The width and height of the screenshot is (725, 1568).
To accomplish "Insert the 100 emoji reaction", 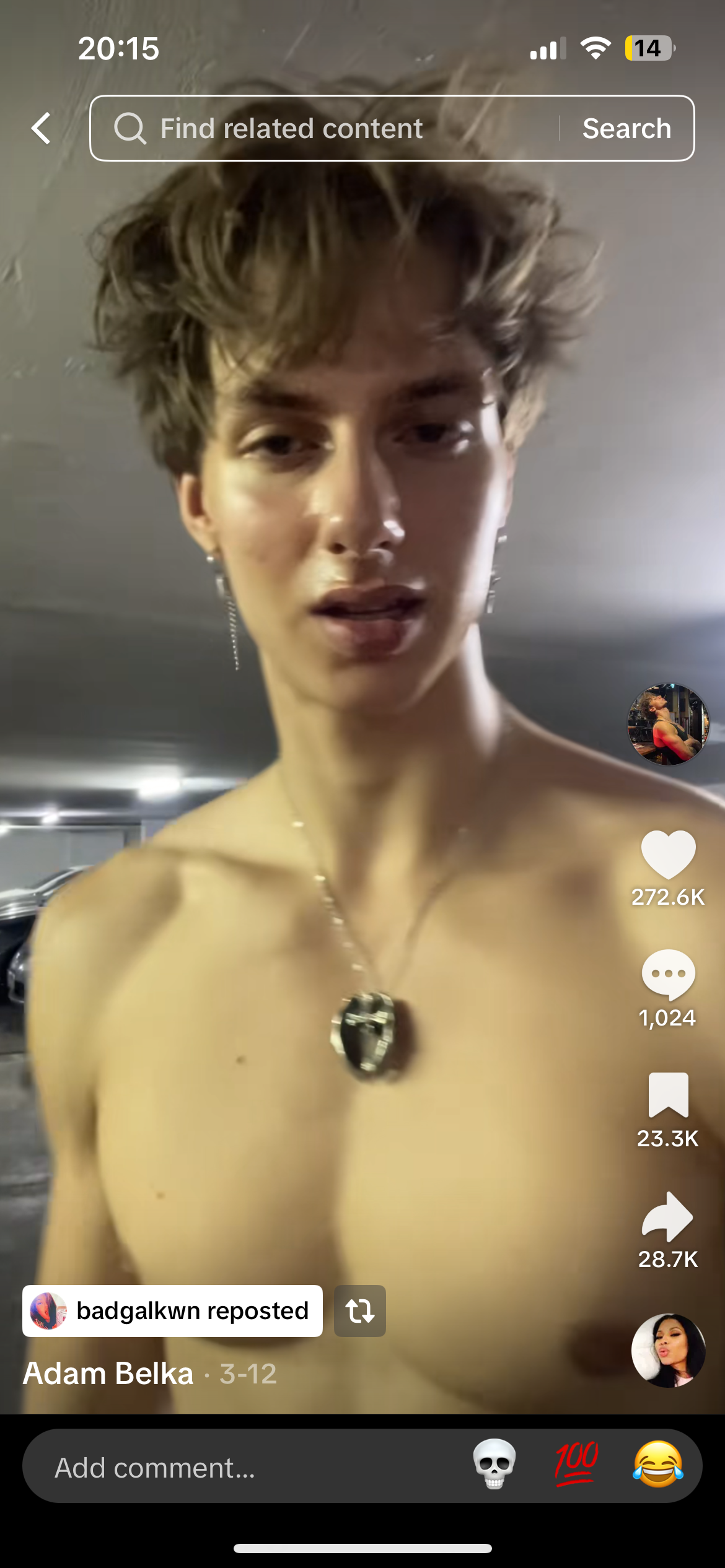I will 576,1465.
